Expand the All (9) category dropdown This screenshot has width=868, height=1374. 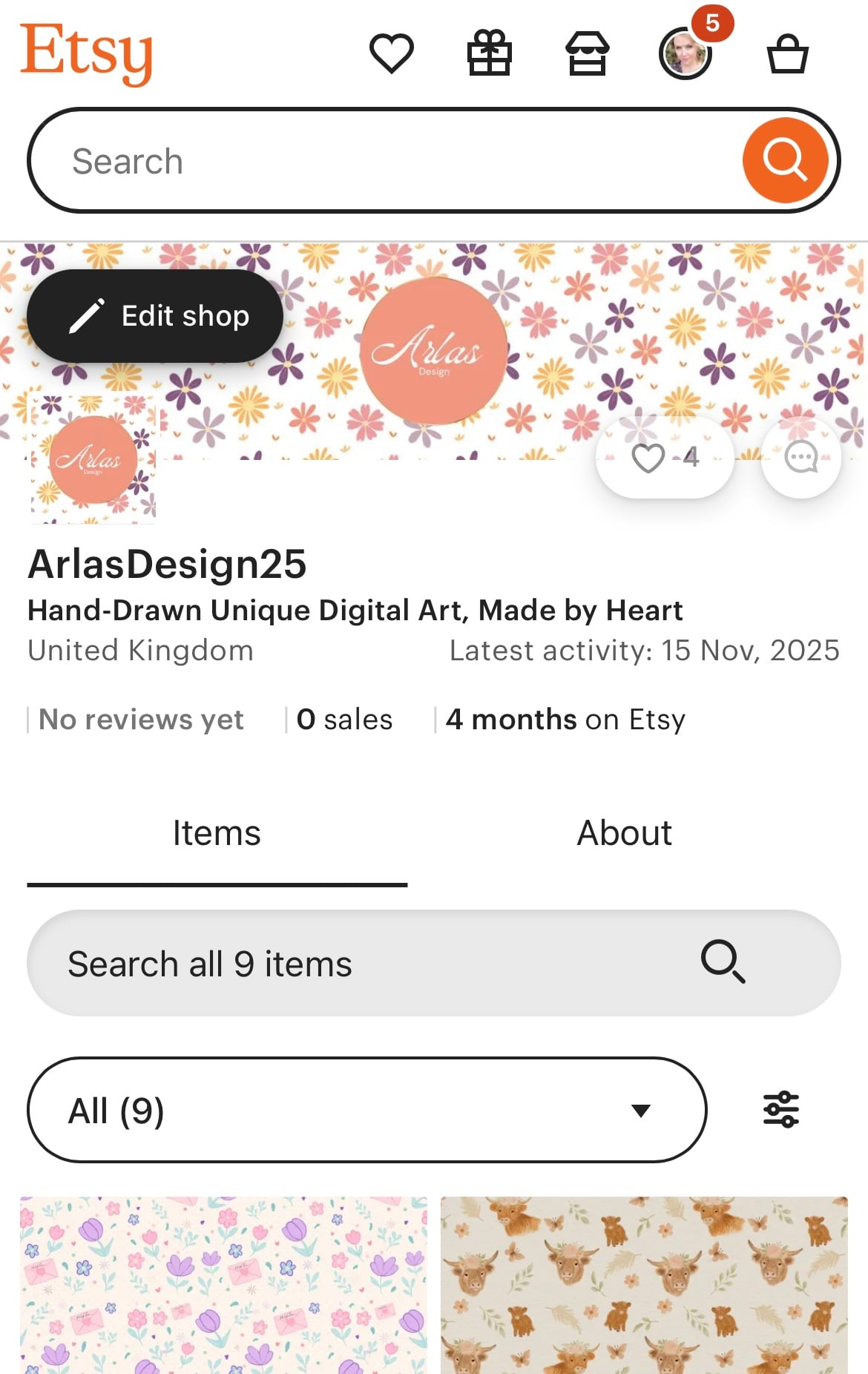366,1110
